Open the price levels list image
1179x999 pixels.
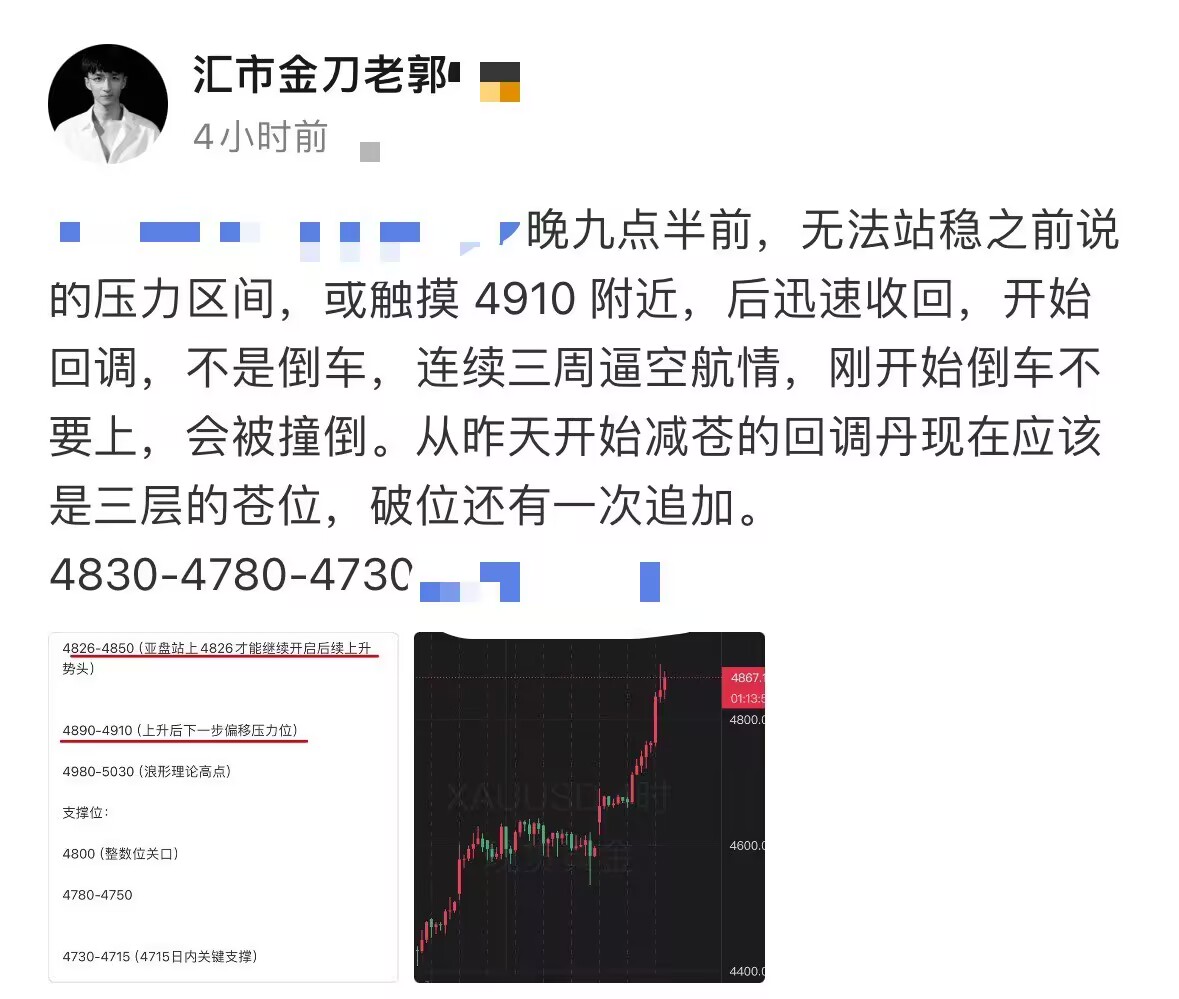pos(223,806)
